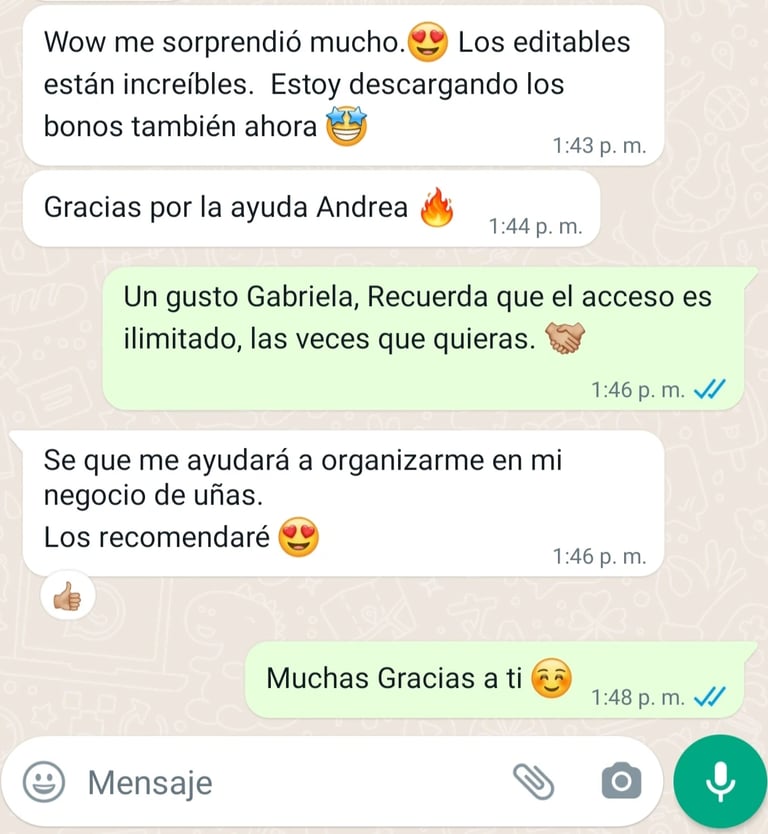Open the emoji picker
Viewport: 768px width, 834px height.
43,781
